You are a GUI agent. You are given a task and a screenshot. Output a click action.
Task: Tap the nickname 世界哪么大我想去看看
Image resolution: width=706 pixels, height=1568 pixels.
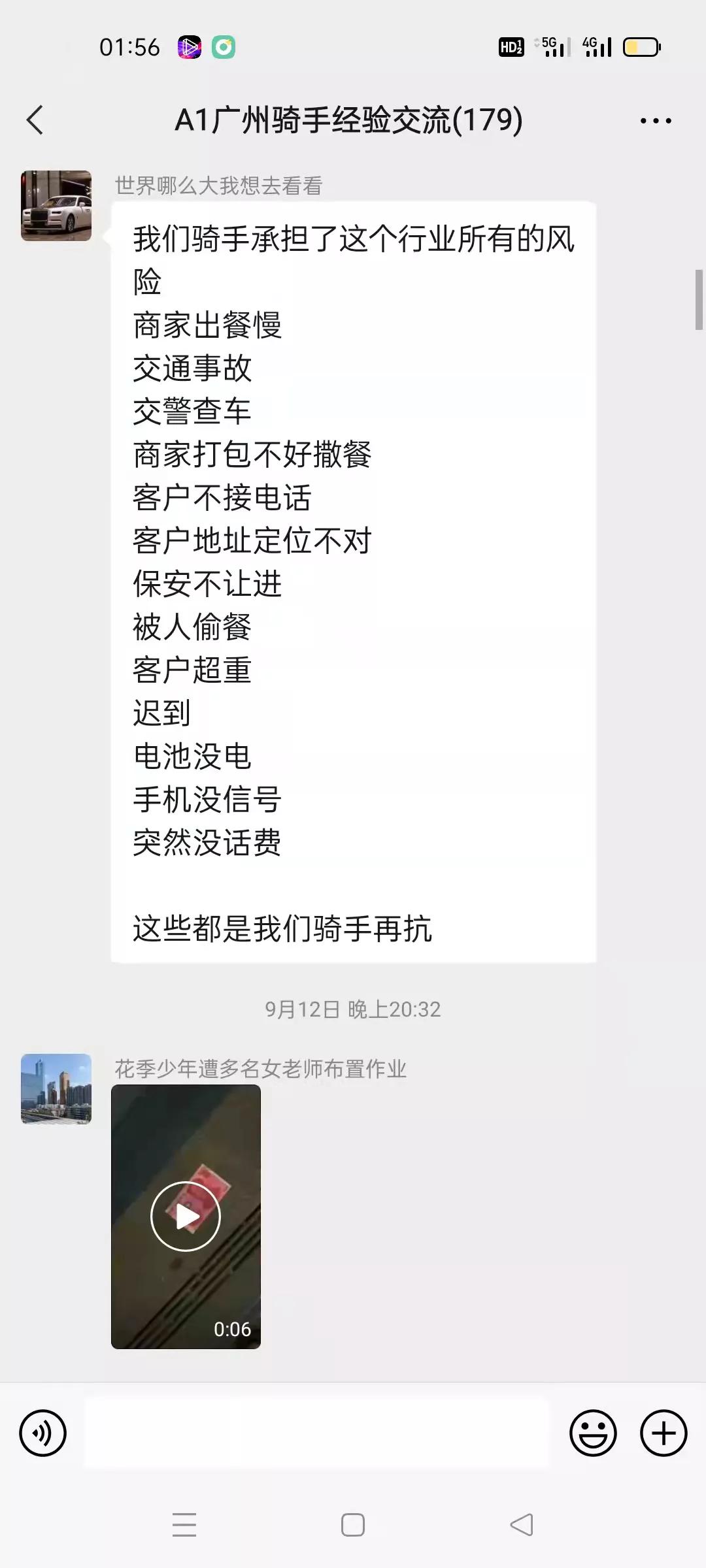(220, 185)
